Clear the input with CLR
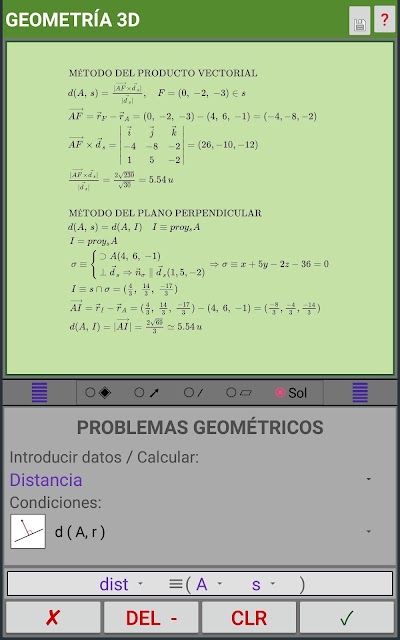The height and width of the screenshot is (640, 400). [249, 618]
